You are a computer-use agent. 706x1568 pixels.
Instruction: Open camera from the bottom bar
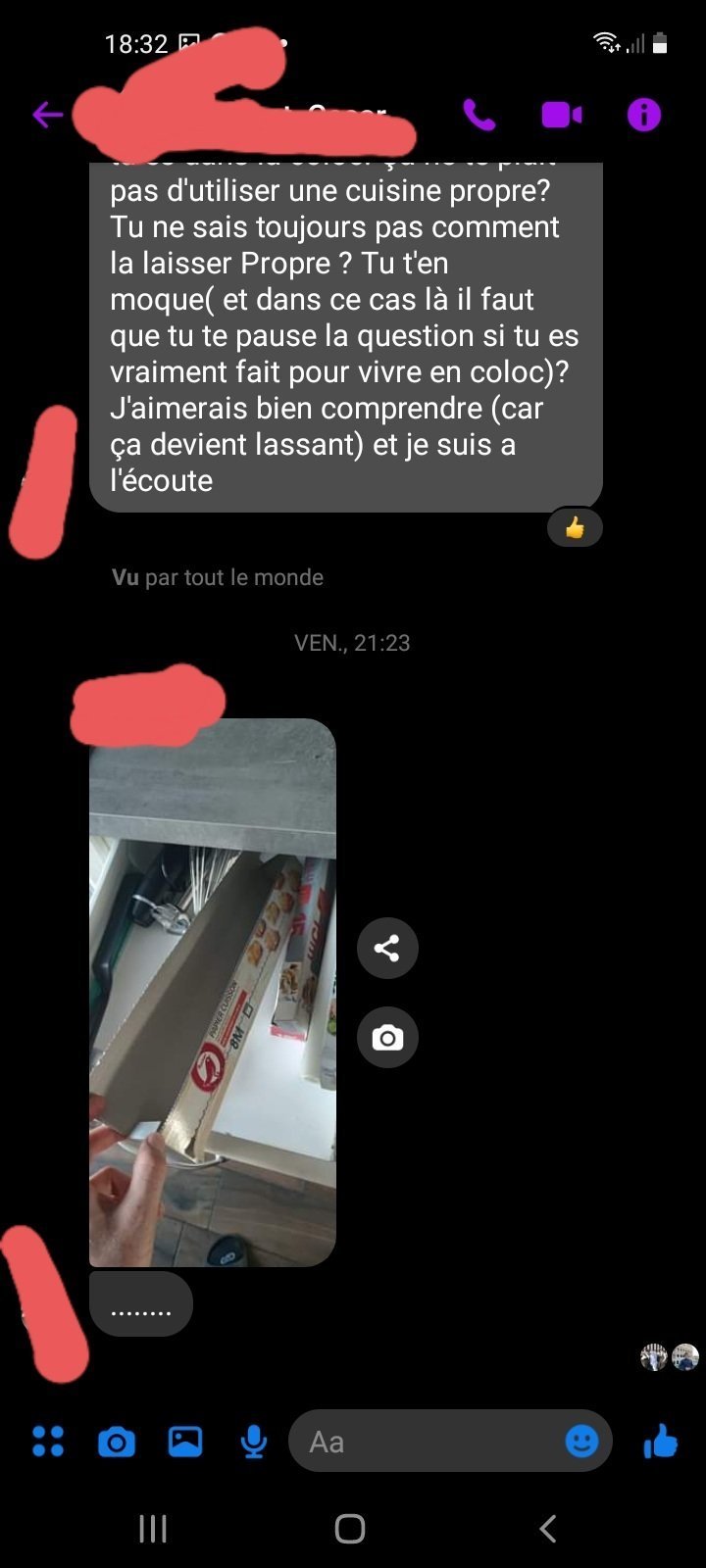(x=117, y=1442)
